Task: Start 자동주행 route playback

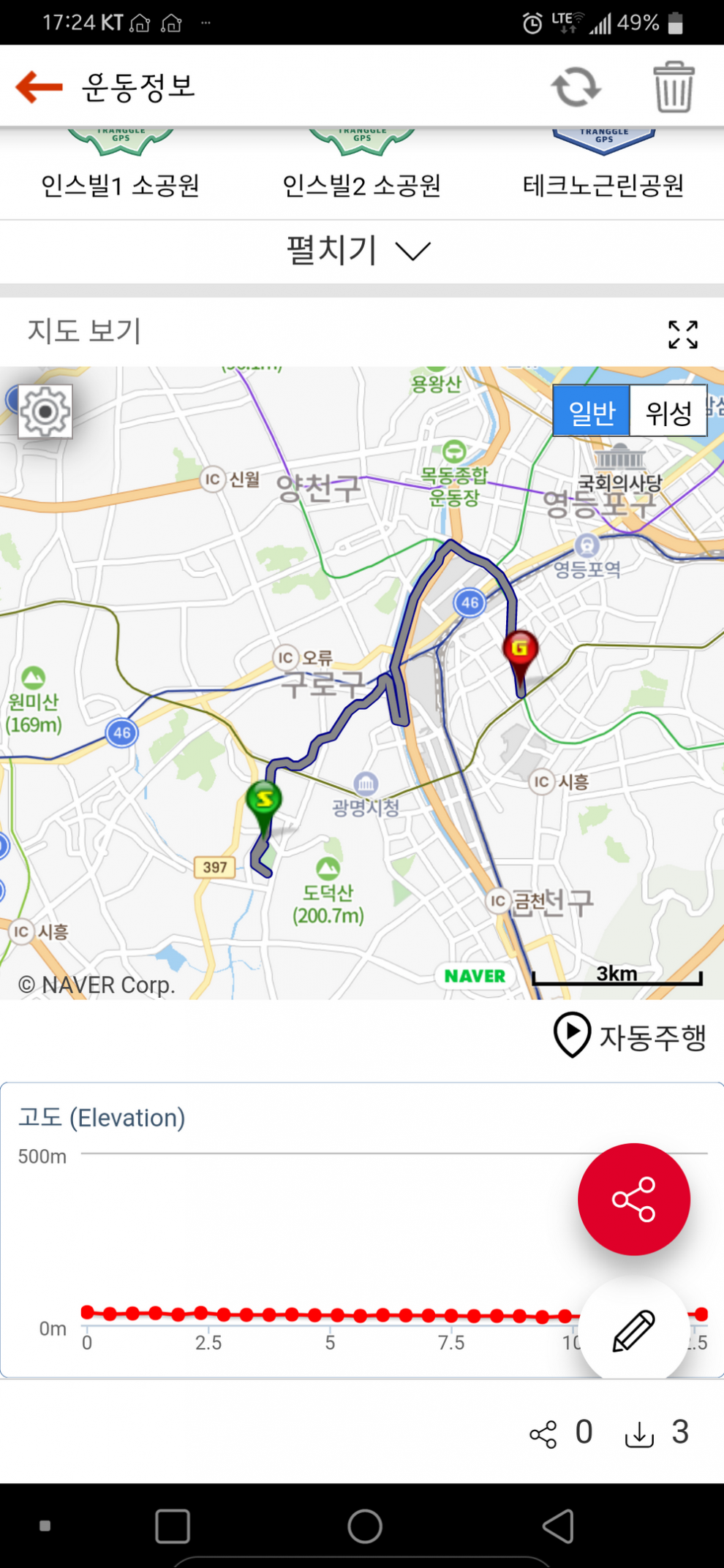Action: [x=630, y=1035]
